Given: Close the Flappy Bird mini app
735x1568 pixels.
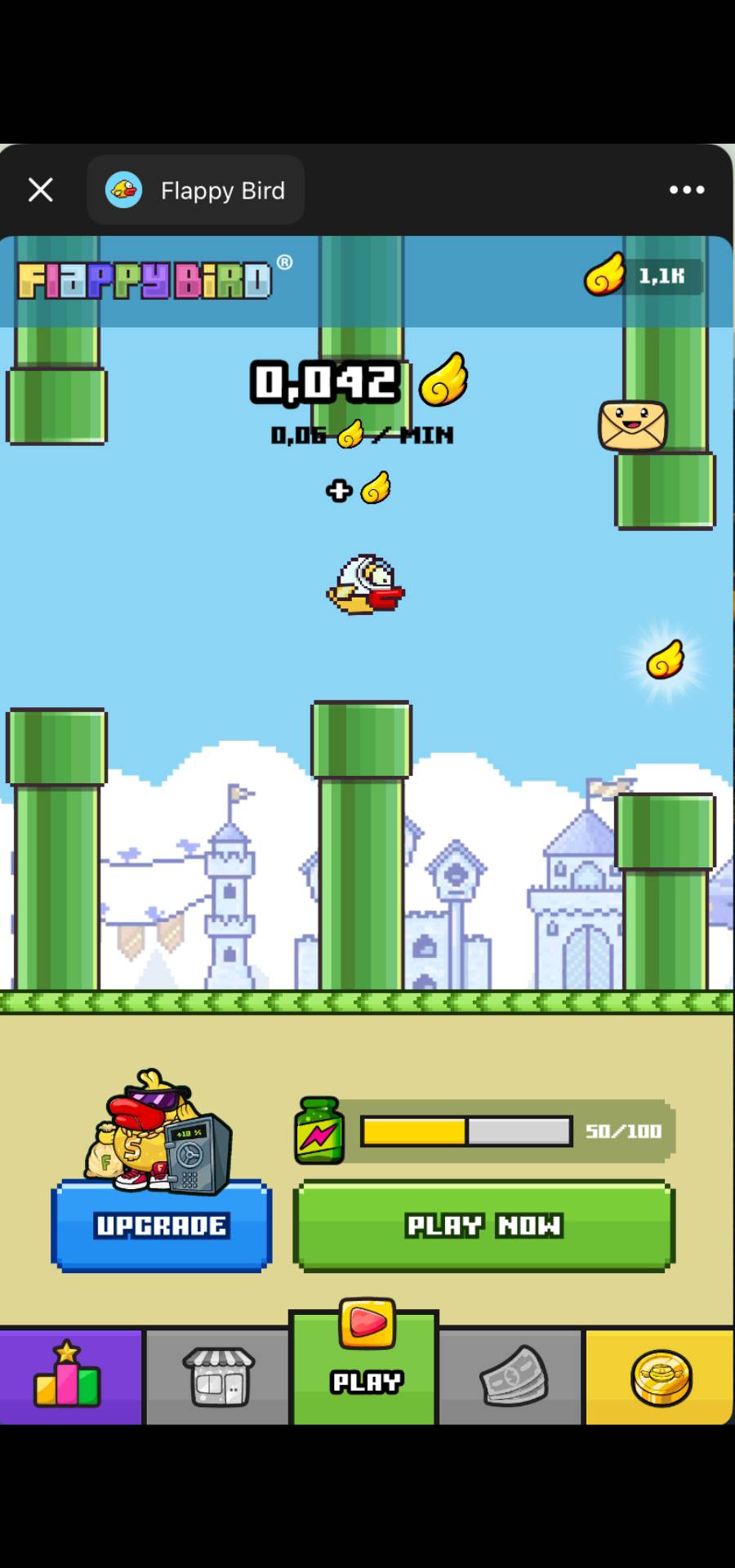Looking at the screenshot, I should point(40,190).
